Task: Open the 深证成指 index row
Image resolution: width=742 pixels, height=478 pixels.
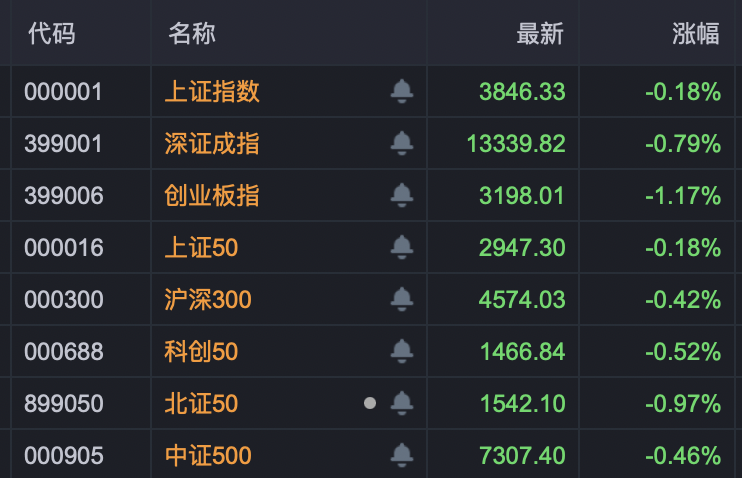Action: click(x=212, y=144)
